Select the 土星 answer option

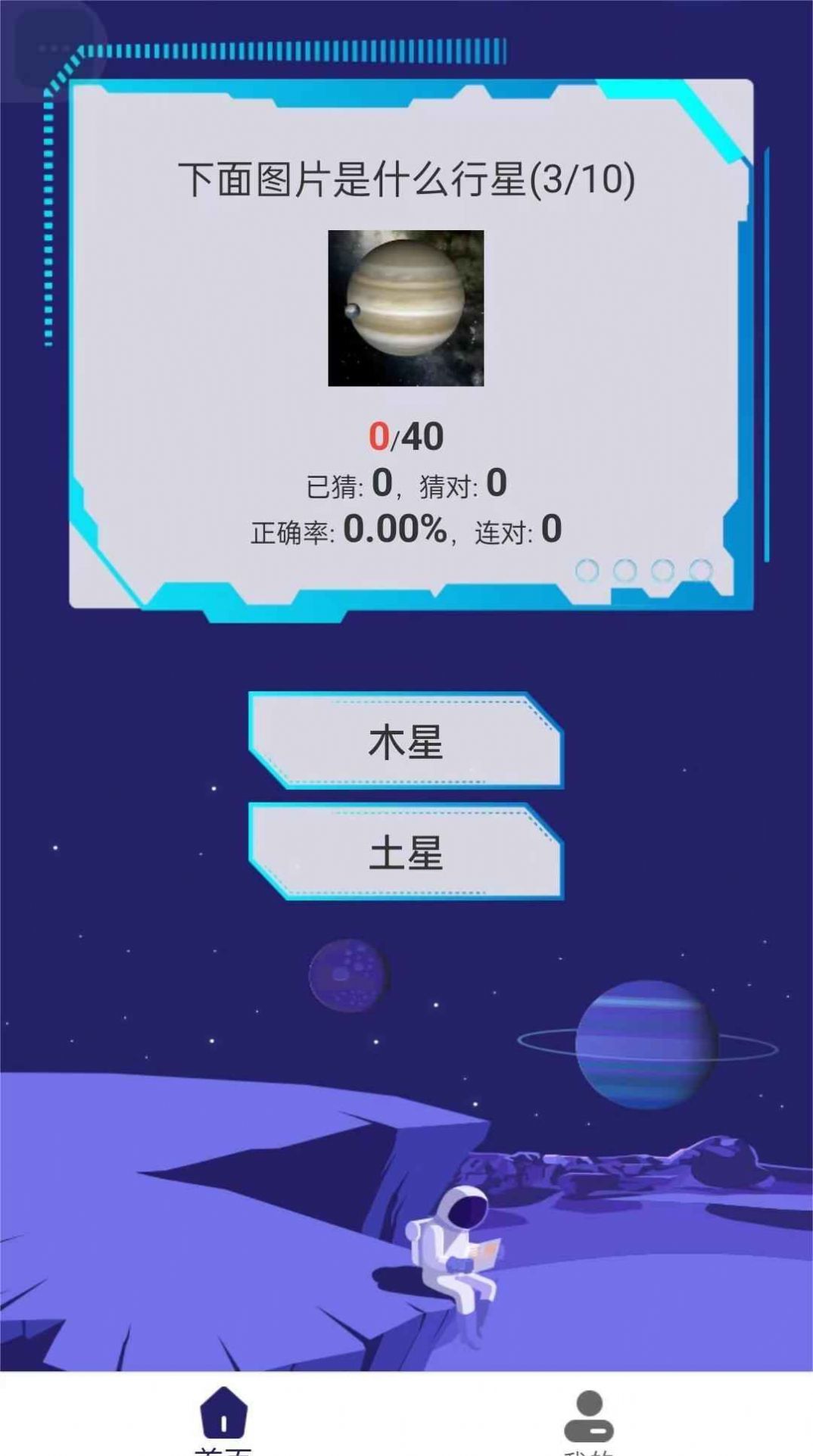[406, 853]
